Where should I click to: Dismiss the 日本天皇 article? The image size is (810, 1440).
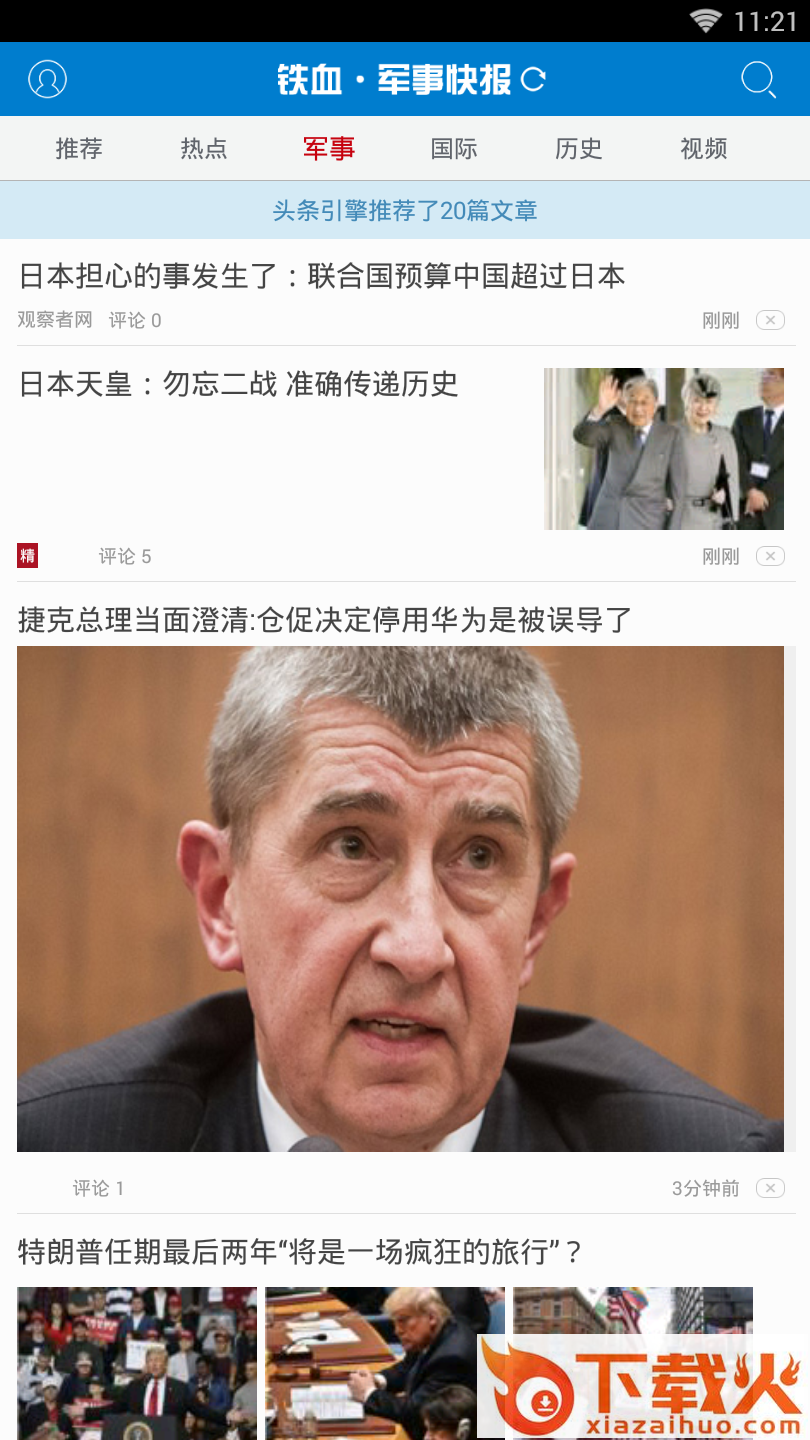pyautogui.click(x=770, y=556)
